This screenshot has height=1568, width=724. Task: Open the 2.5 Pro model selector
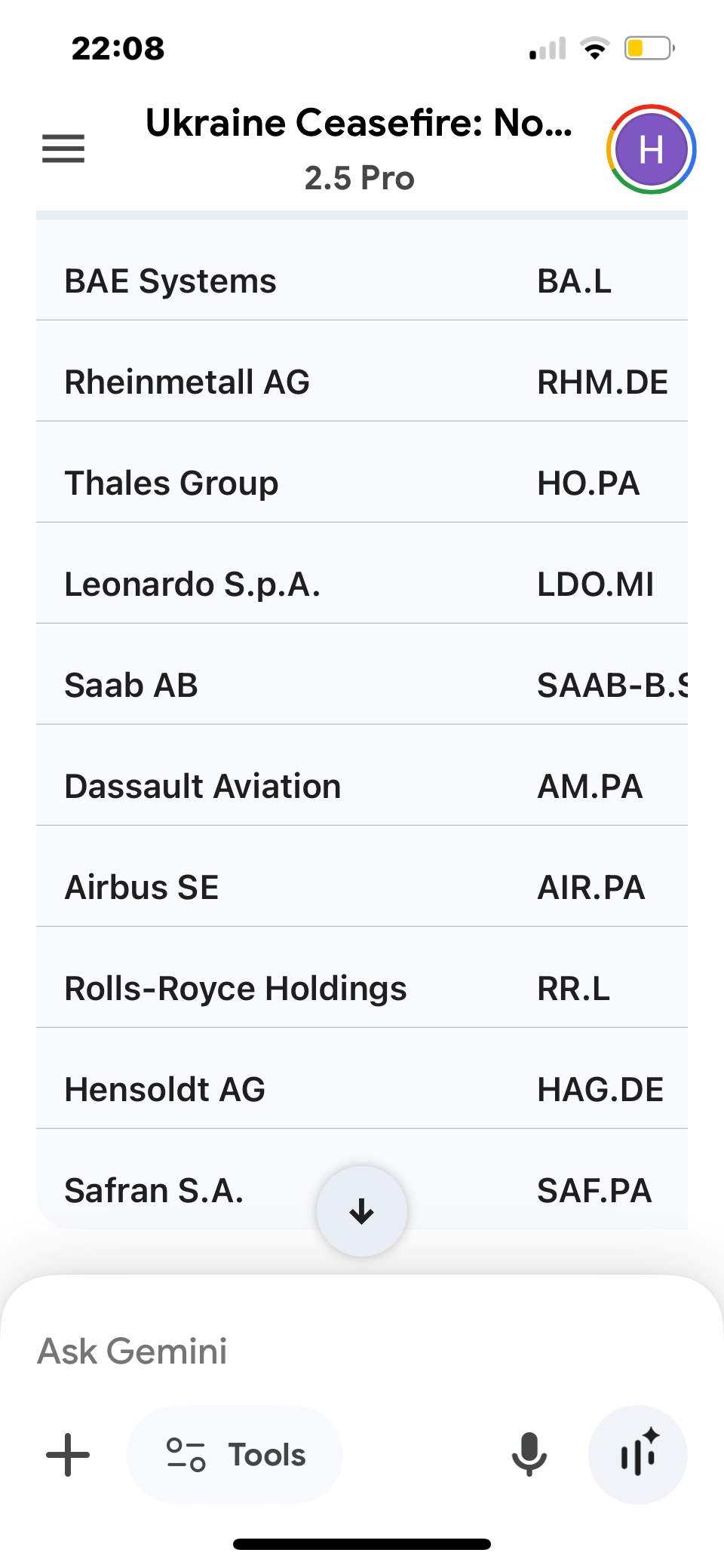360,179
